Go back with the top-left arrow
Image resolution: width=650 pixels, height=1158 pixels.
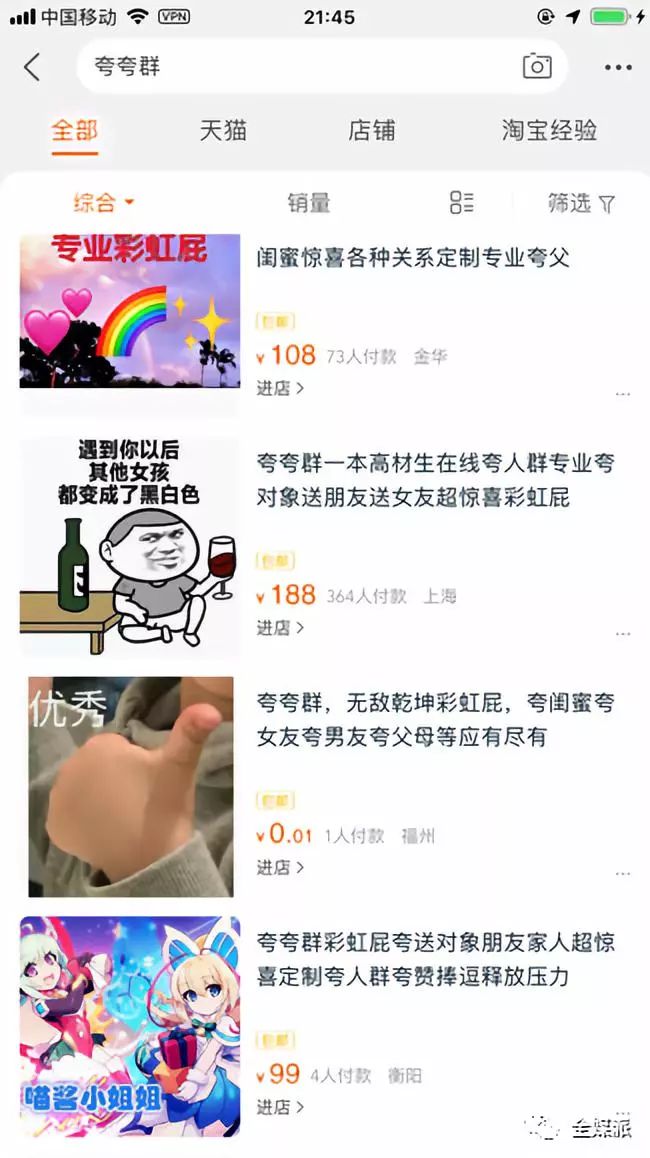[32, 66]
